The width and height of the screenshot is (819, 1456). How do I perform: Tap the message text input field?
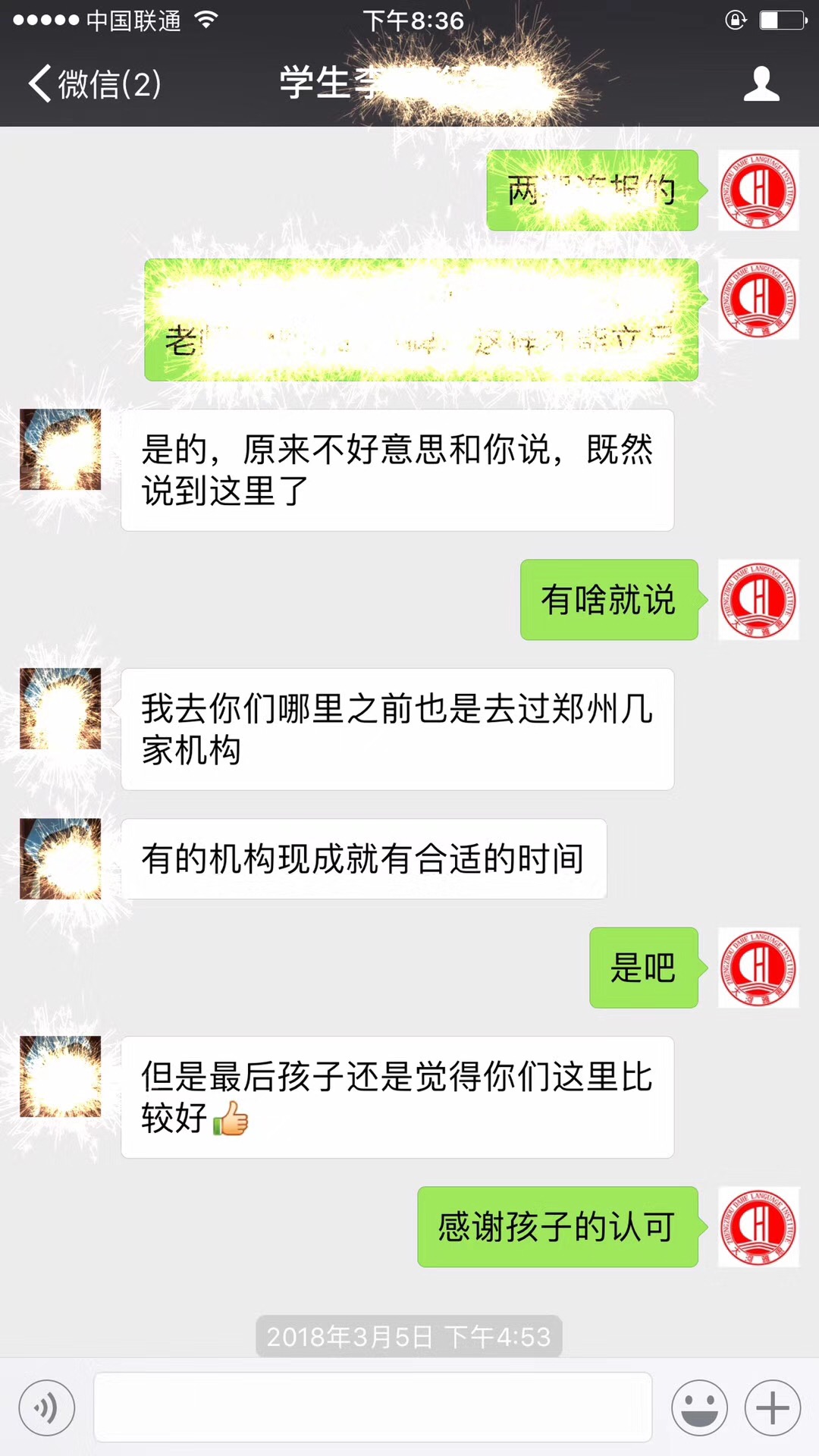[x=372, y=1407]
